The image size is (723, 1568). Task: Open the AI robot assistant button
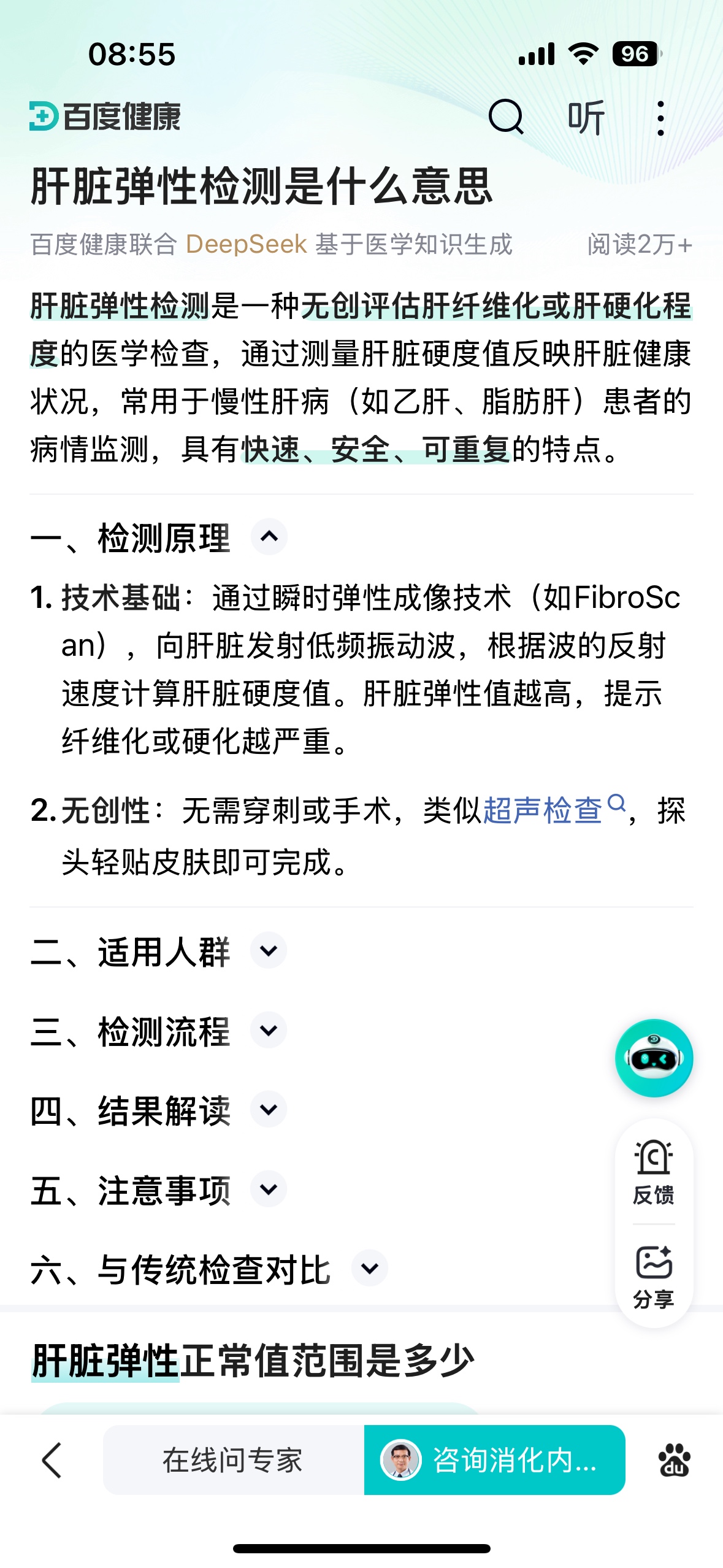point(654,1058)
